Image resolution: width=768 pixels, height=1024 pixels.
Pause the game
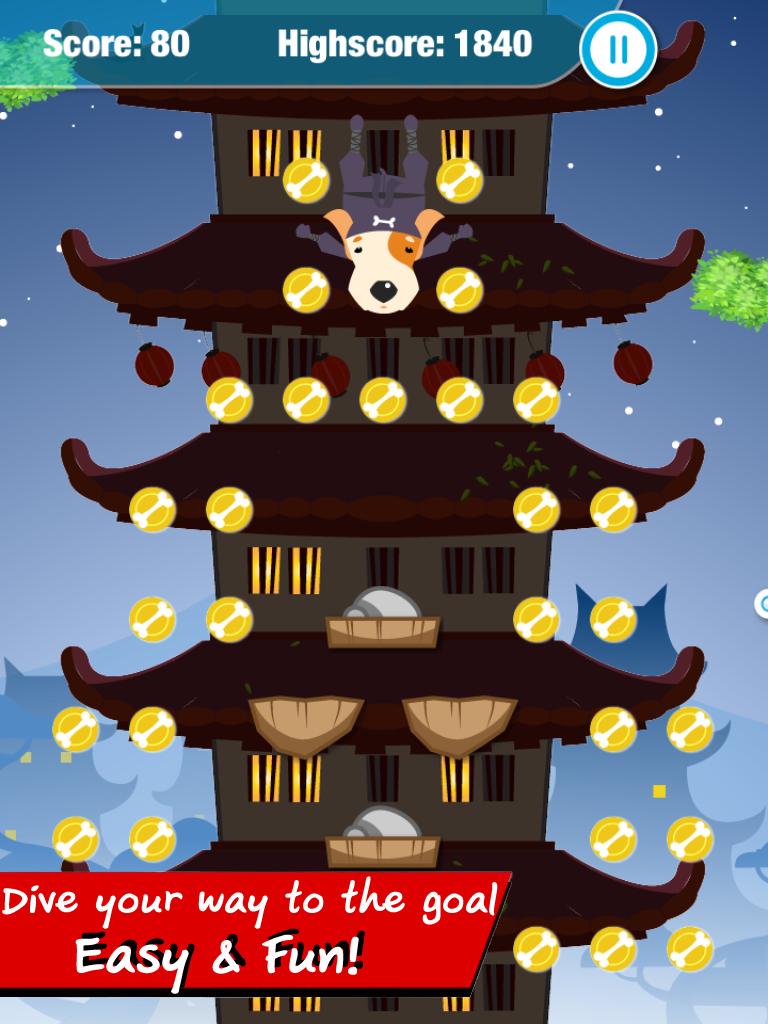pyautogui.click(x=618, y=49)
